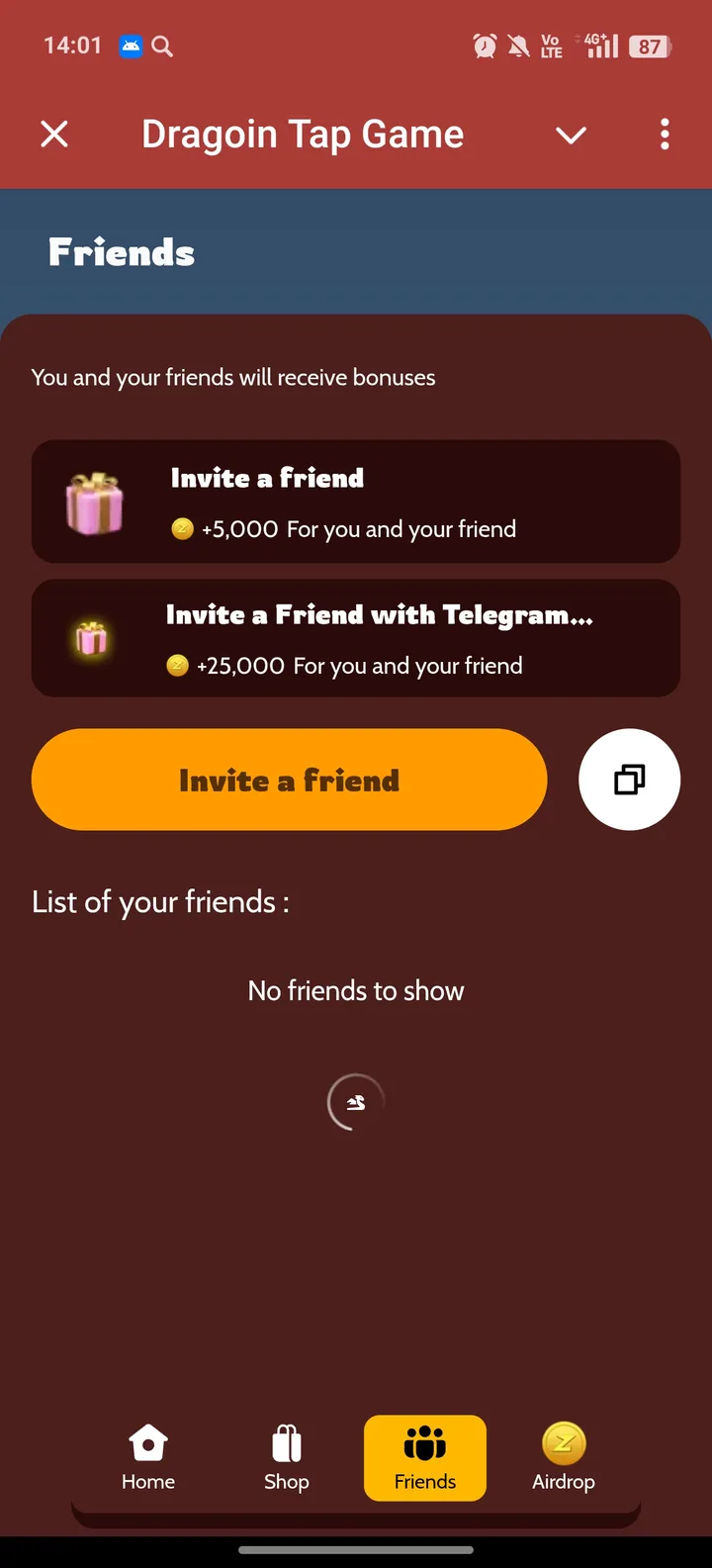Copy the invite link with the copy icon
This screenshot has width=712, height=1568.
(629, 780)
